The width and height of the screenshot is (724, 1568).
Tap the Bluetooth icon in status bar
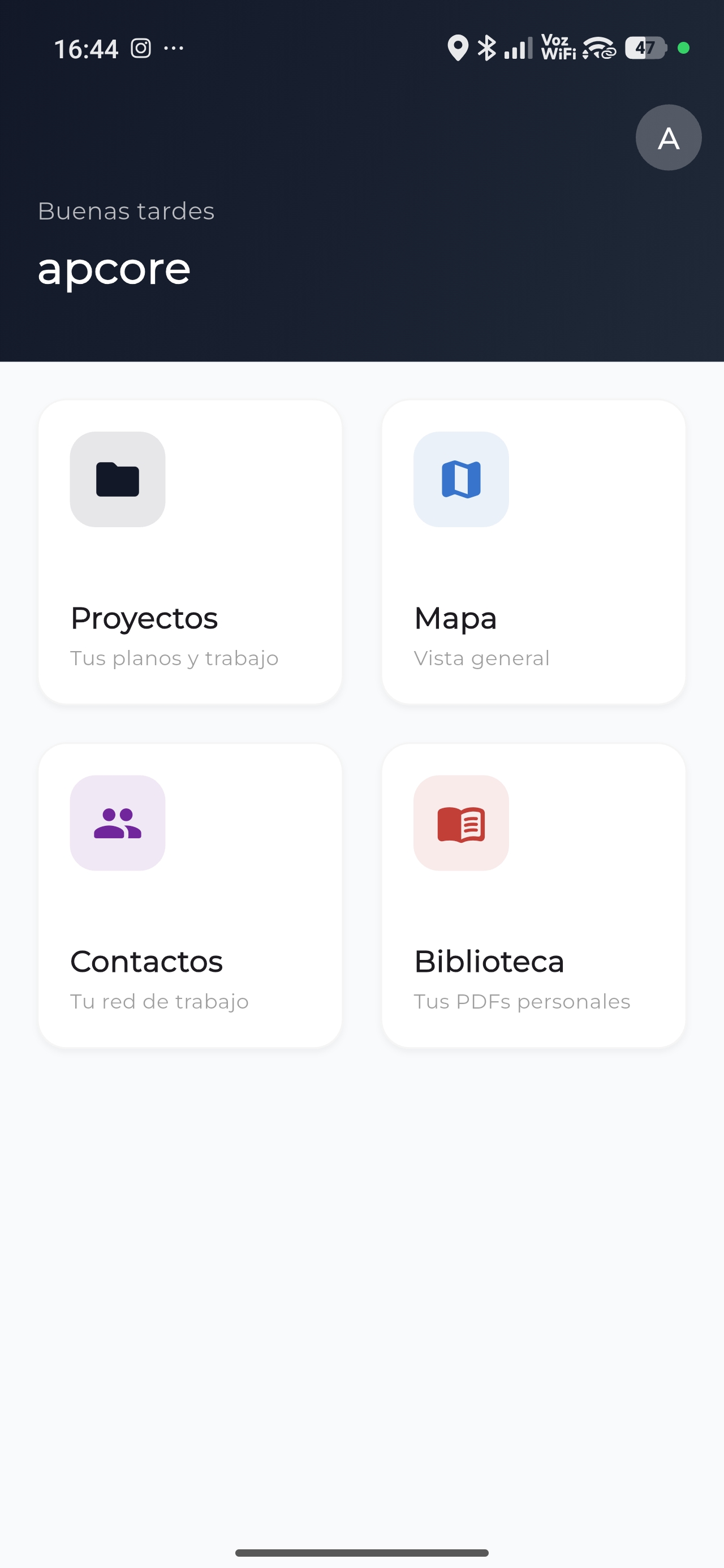[487, 48]
